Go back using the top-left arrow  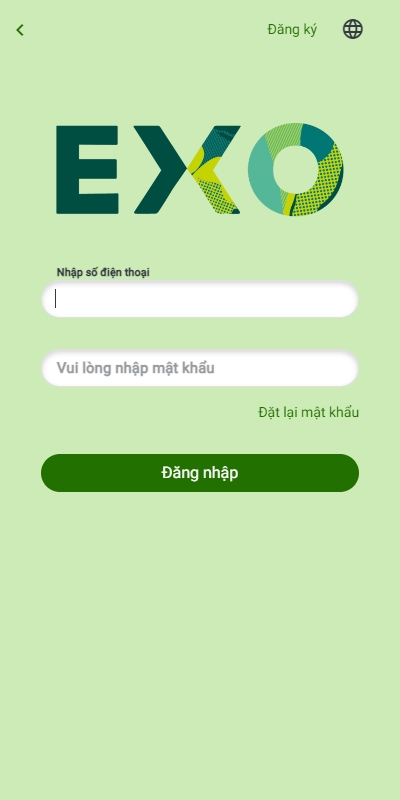pos(20,30)
